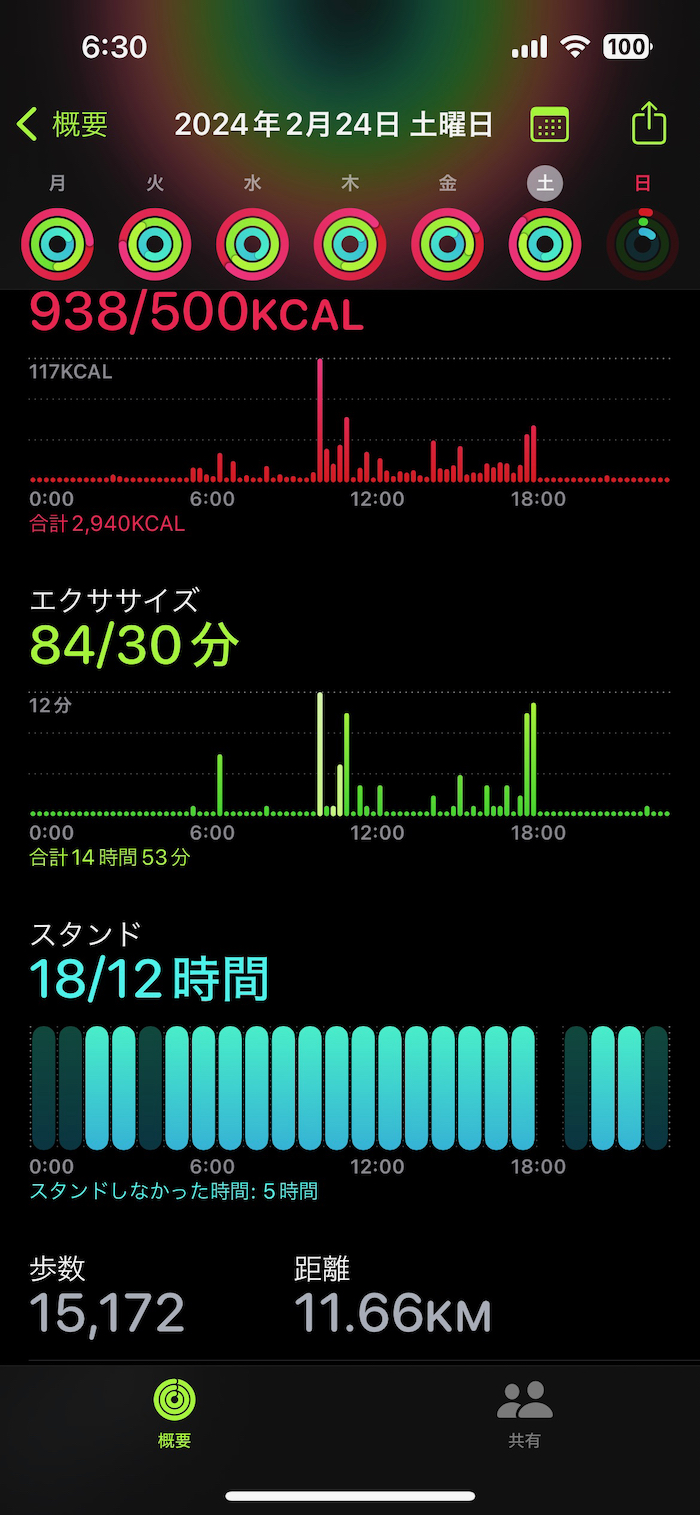The image size is (700, 1515).
Task: Select Sunday's activity rings (日)
Action: pos(643,243)
